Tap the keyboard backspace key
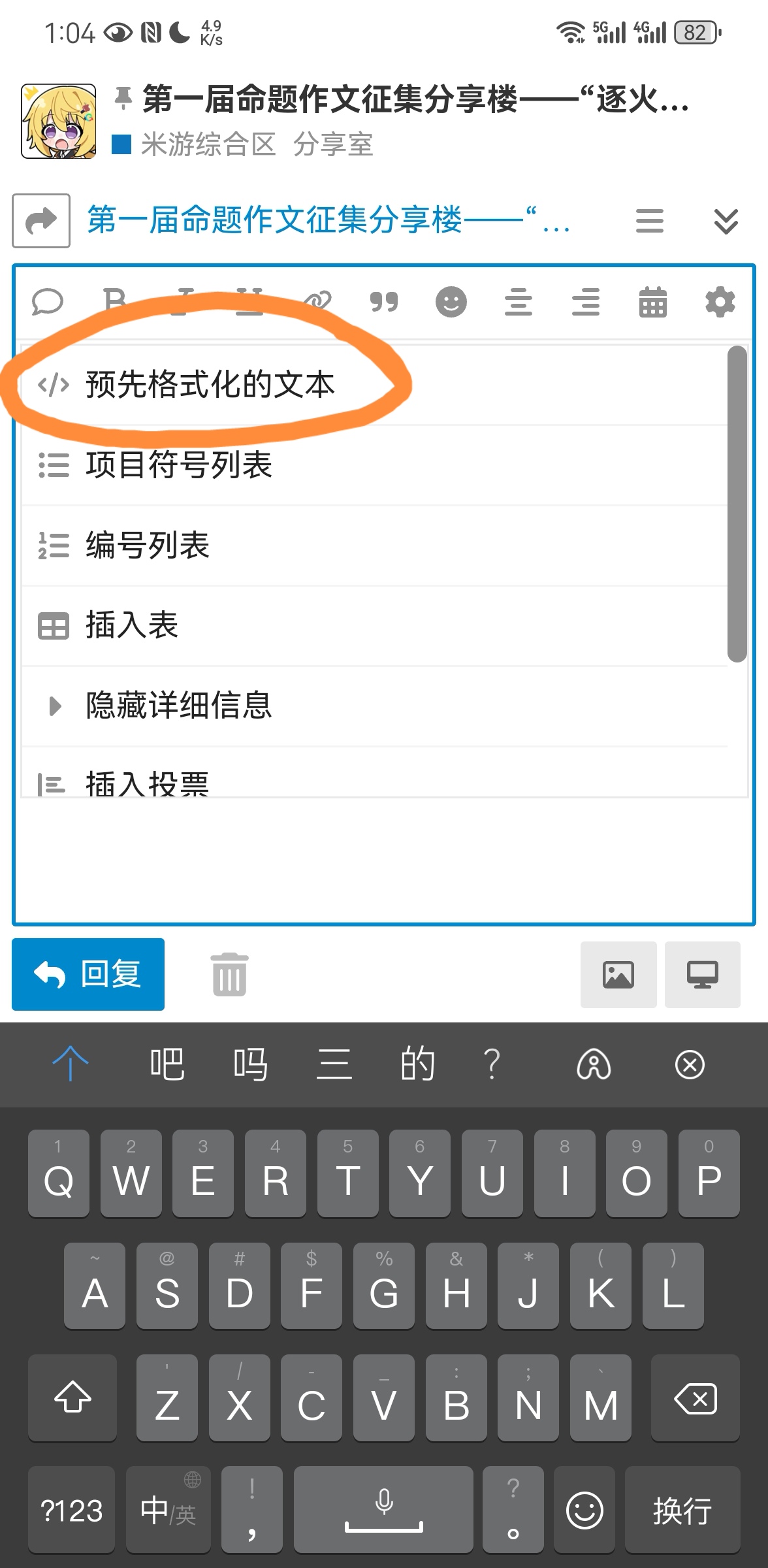 [x=695, y=1399]
